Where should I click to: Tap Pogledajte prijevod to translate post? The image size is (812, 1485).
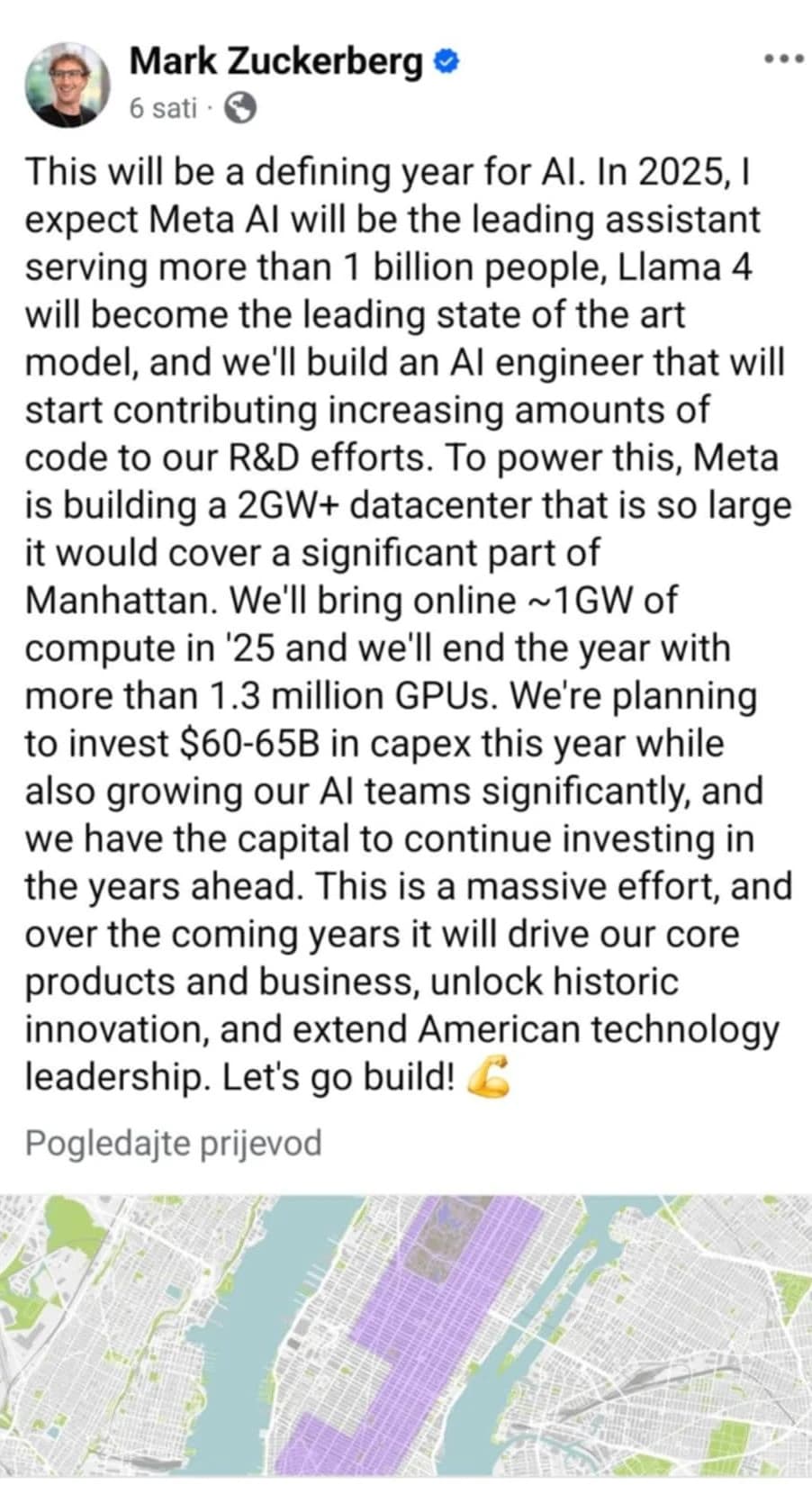(x=173, y=1143)
